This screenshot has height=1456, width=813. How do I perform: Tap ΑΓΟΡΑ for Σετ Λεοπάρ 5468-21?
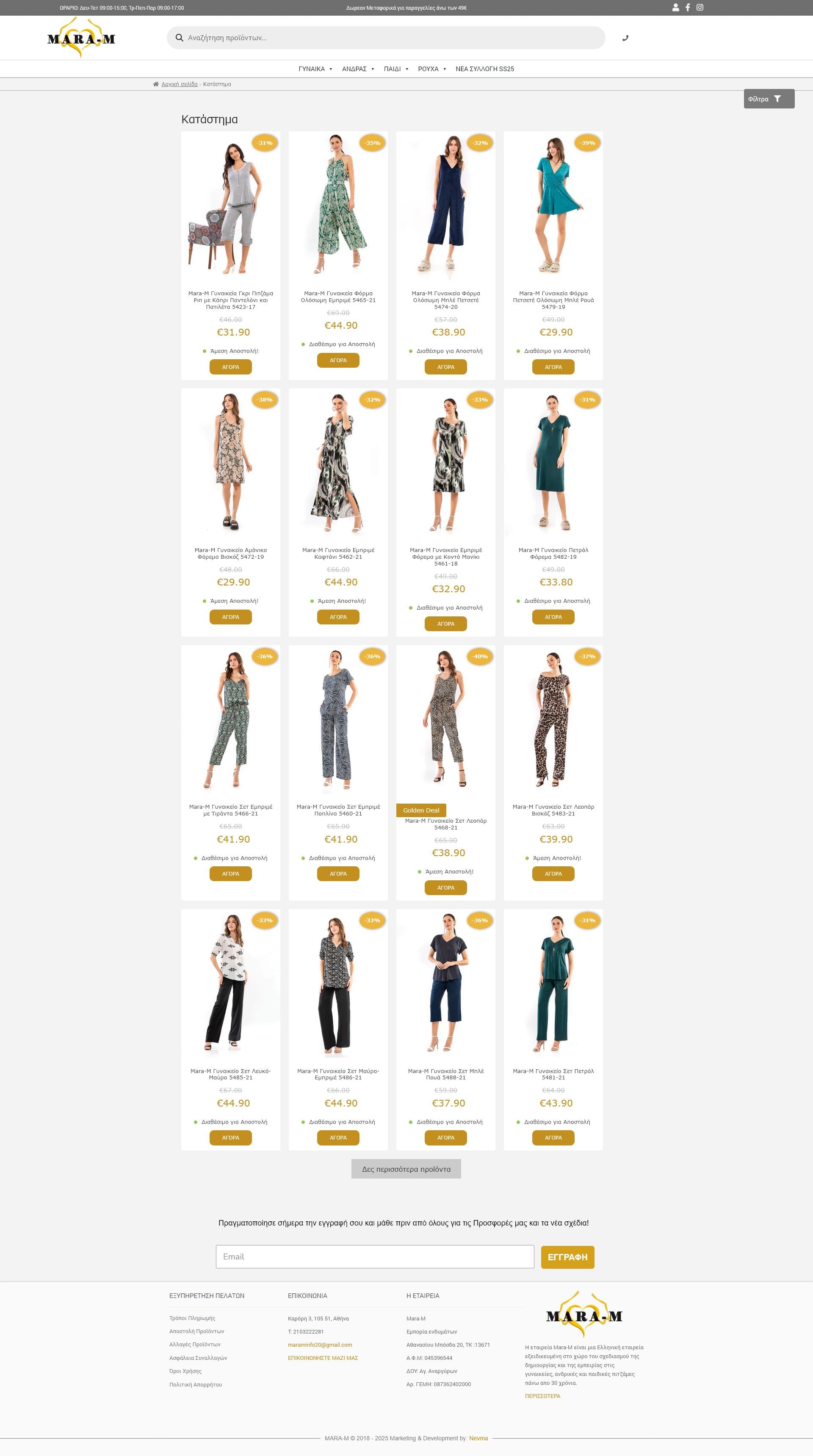tap(445, 887)
